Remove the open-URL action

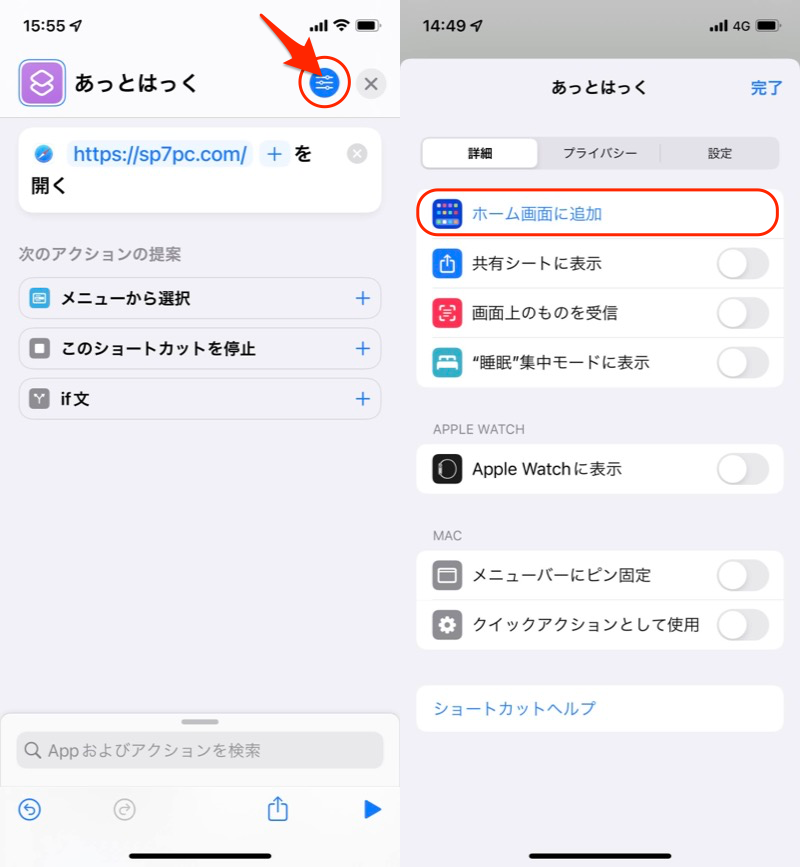click(357, 154)
